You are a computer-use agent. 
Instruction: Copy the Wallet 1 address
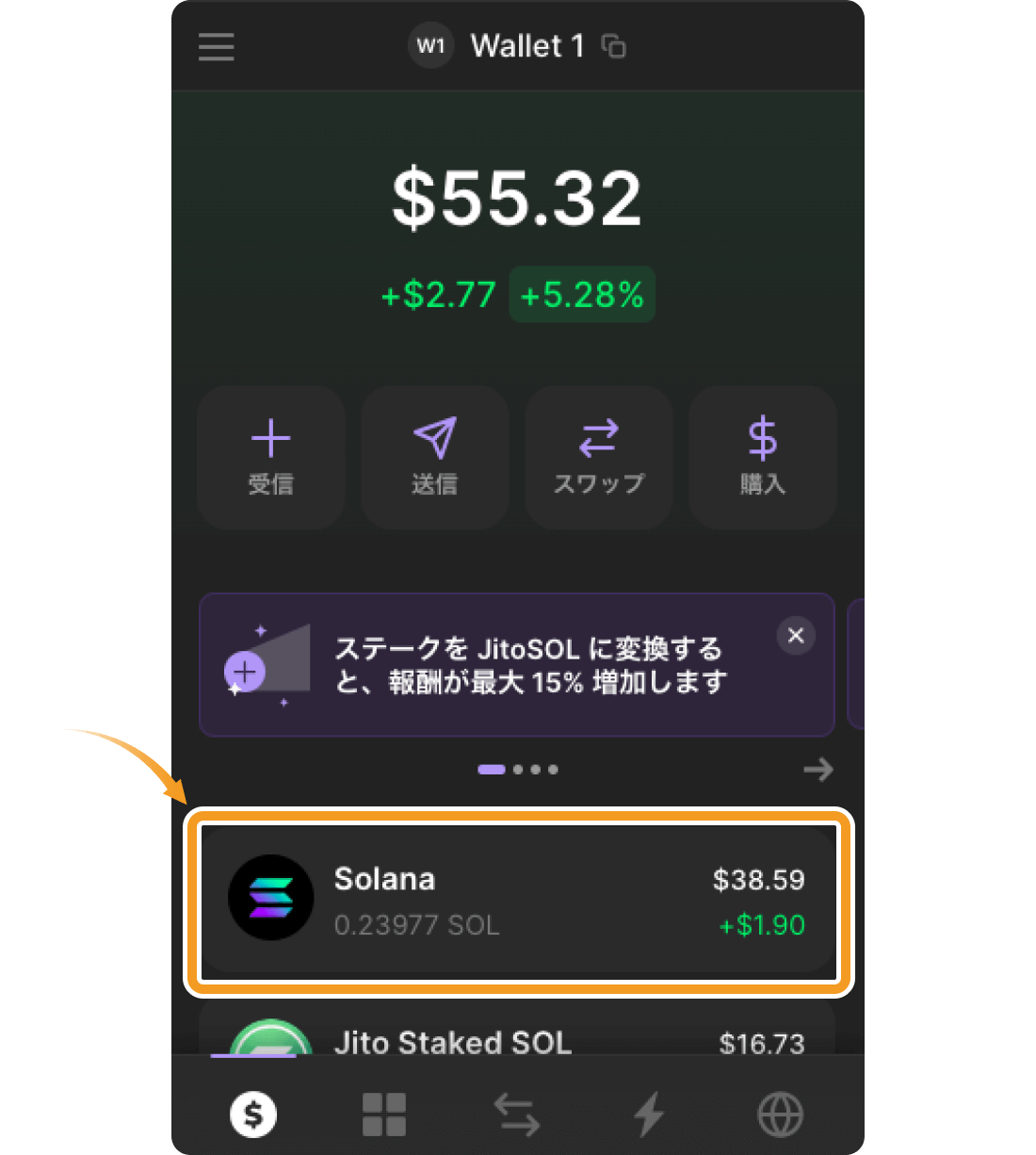pyautogui.click(x=614, y=46)
